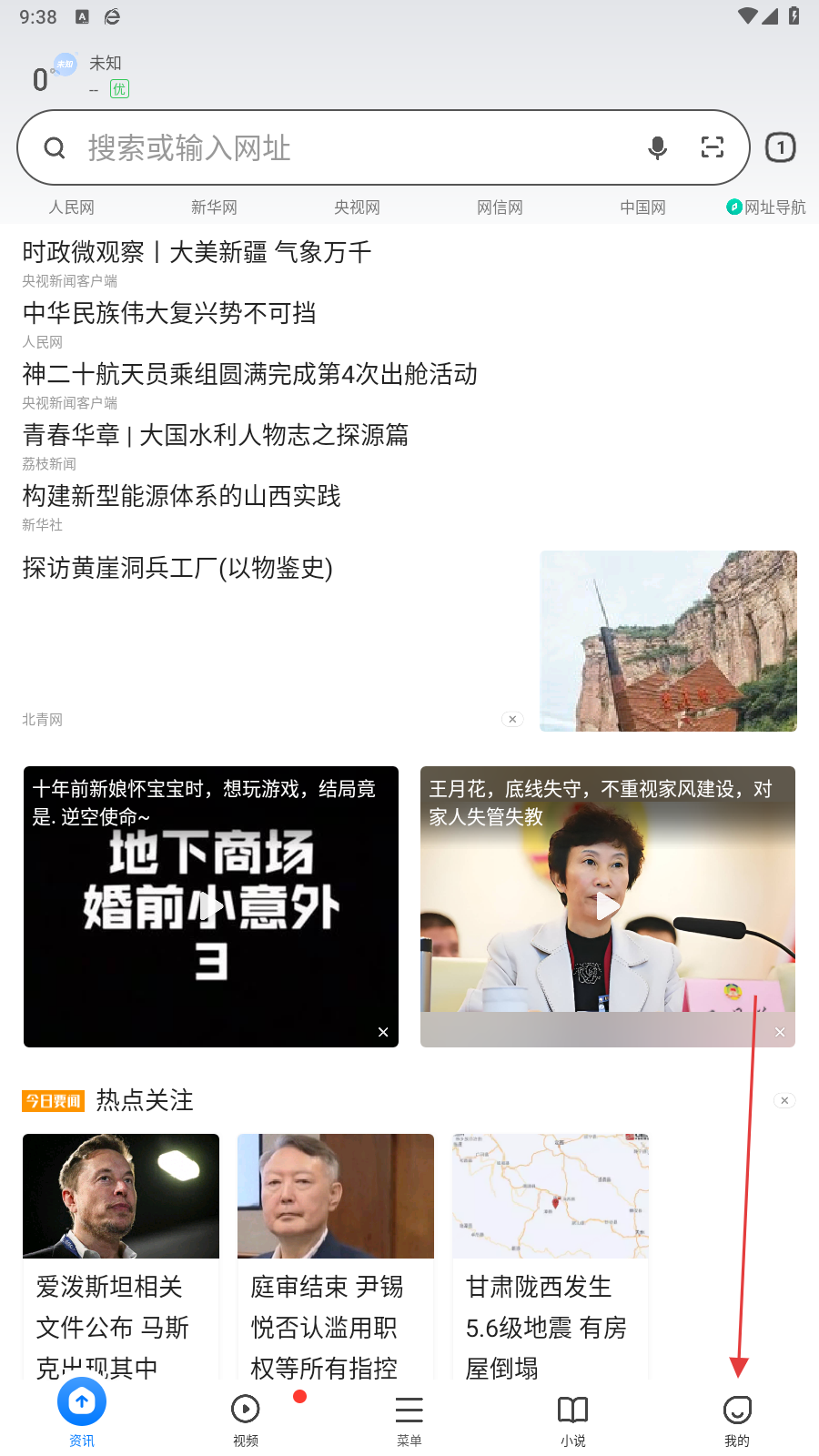
Task: Switch to the 视频 tab
Action: (x=246, y=1420)
